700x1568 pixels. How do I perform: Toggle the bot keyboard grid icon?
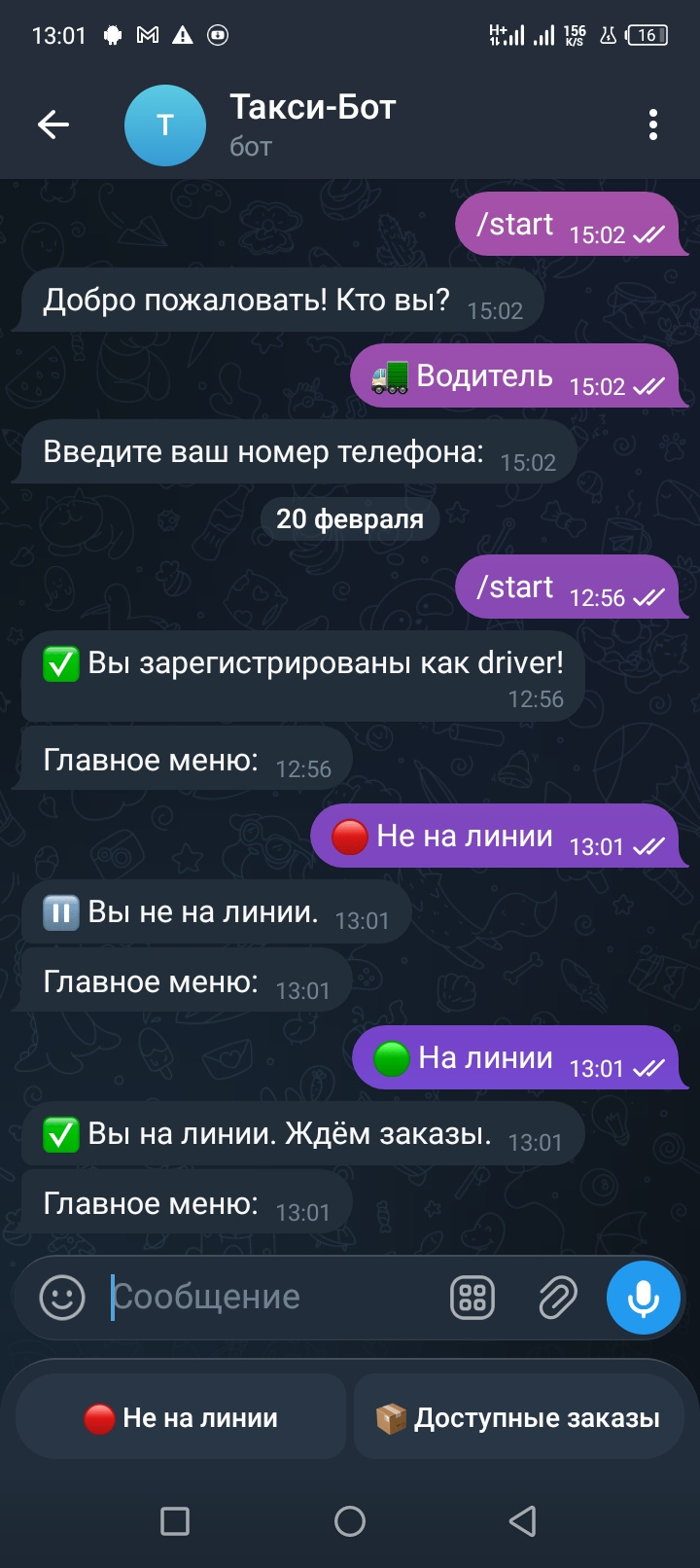point(472,1298)
